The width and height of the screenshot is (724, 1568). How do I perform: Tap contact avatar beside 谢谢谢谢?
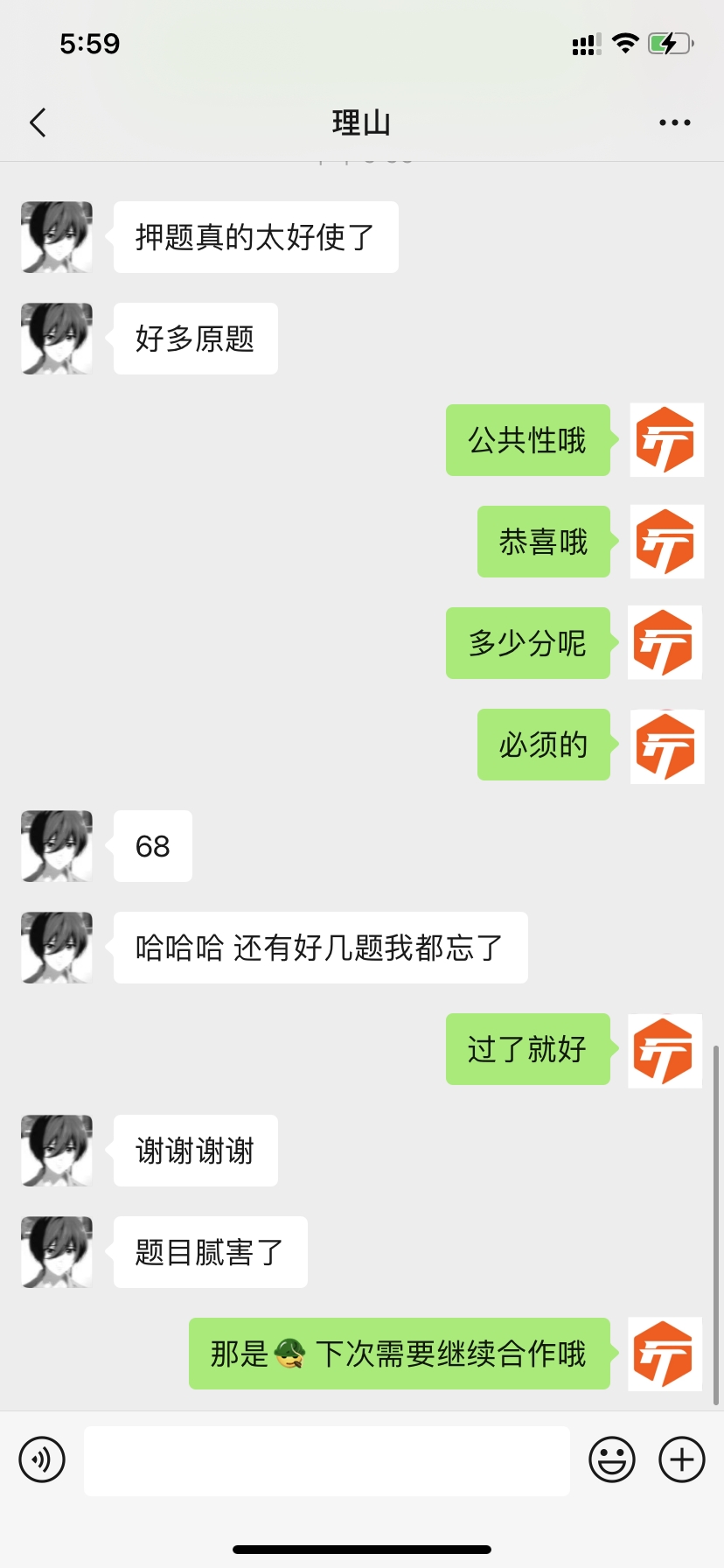tap(57, 1151)
